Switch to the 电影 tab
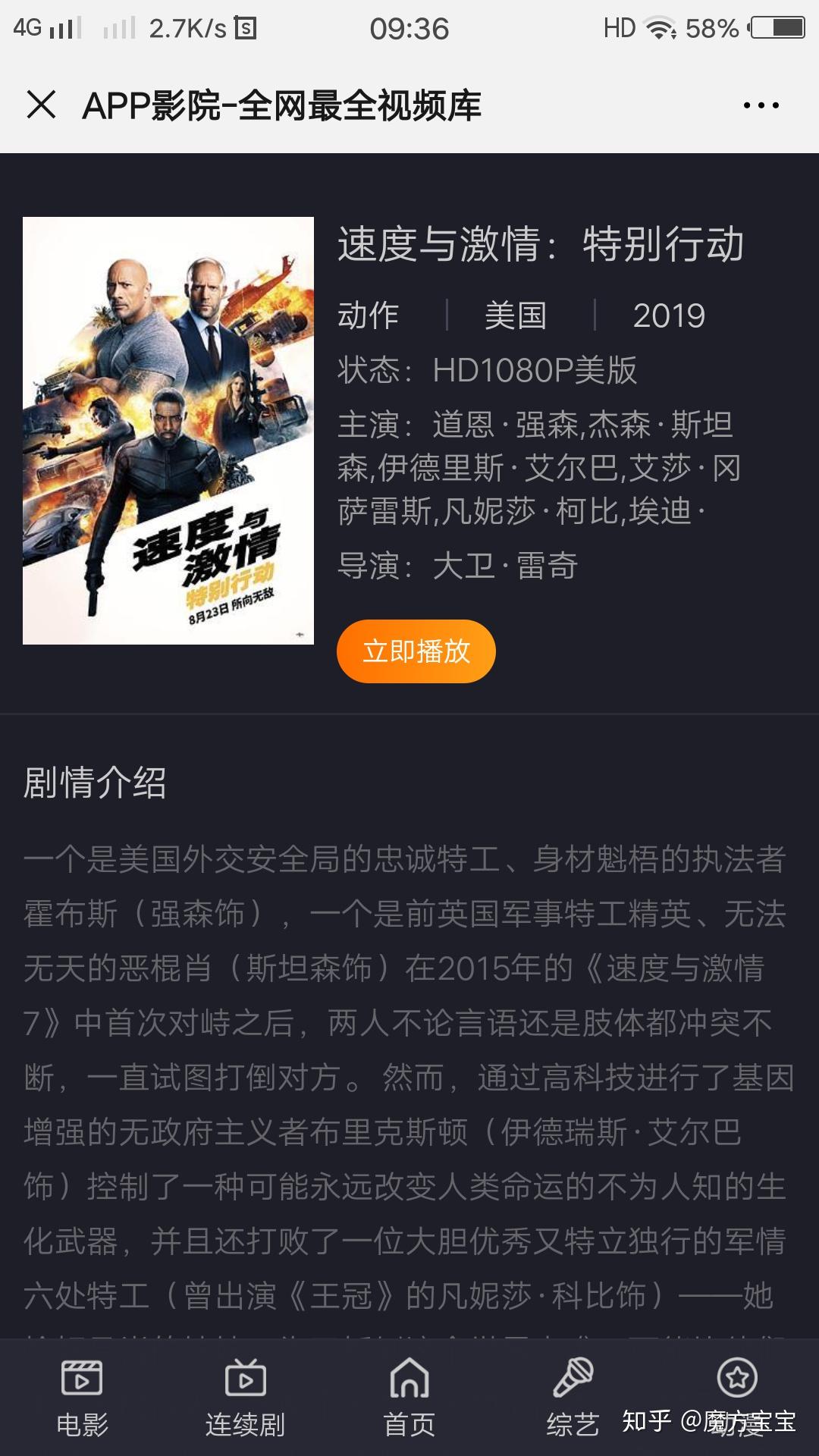 [82, 1397]
